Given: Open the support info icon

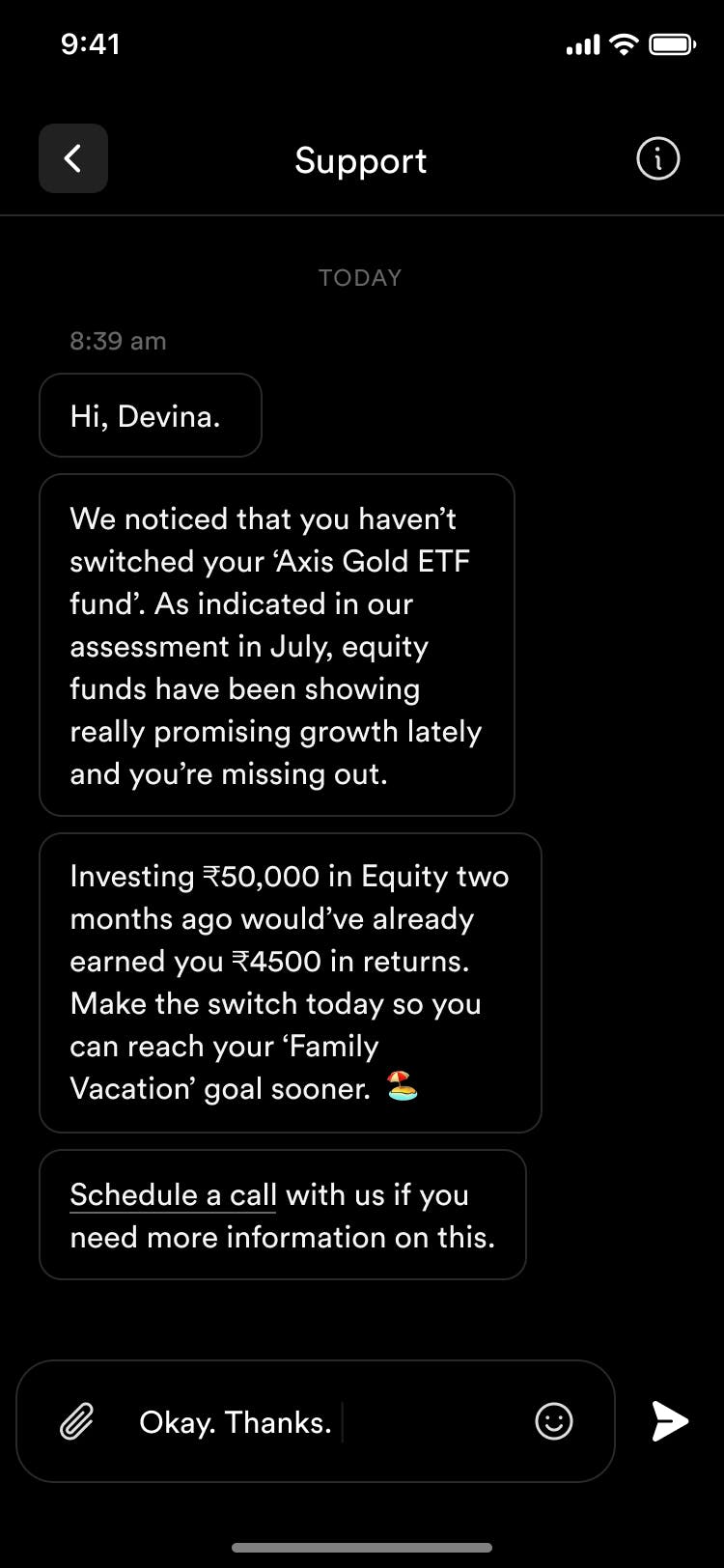Looking at the screenshot, I should click(658, 158).
